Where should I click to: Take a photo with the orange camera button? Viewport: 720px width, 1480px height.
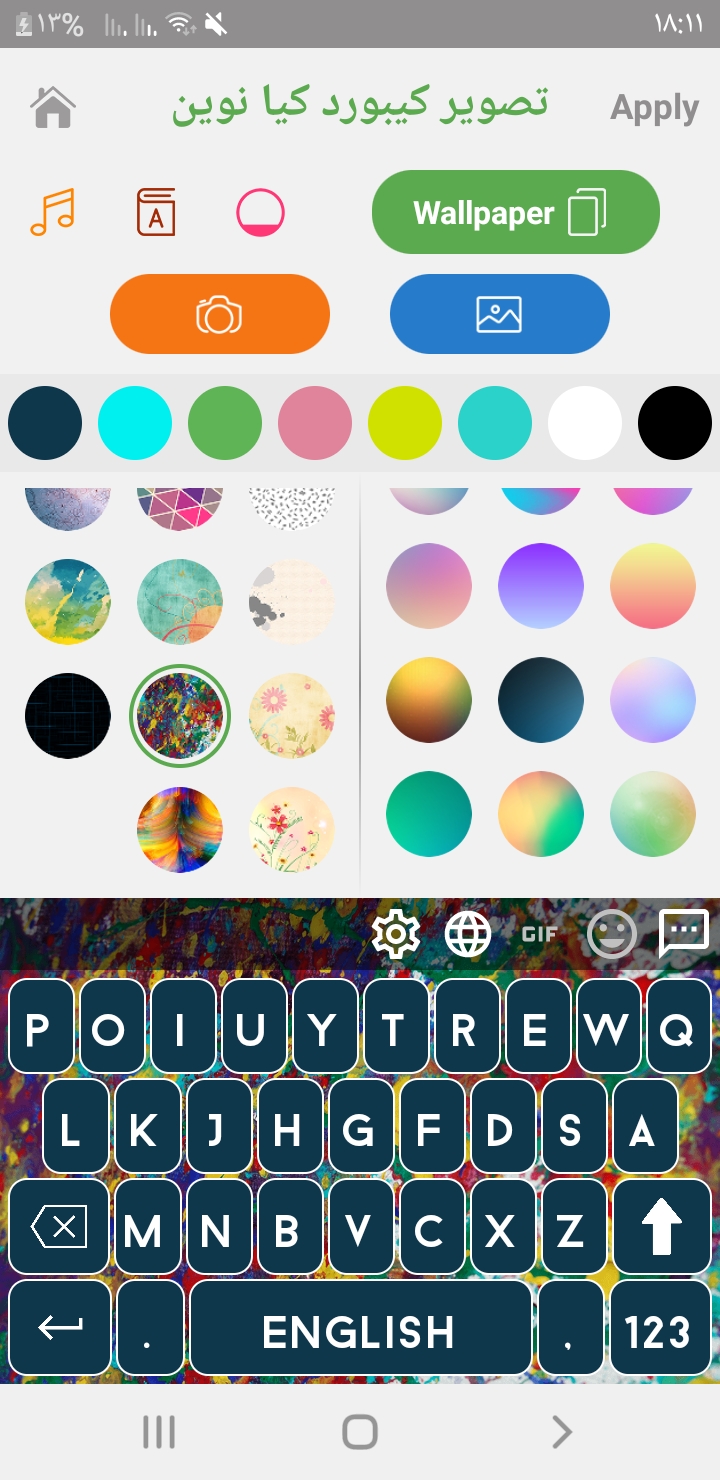pyautogui.click(x=219, y=314)
